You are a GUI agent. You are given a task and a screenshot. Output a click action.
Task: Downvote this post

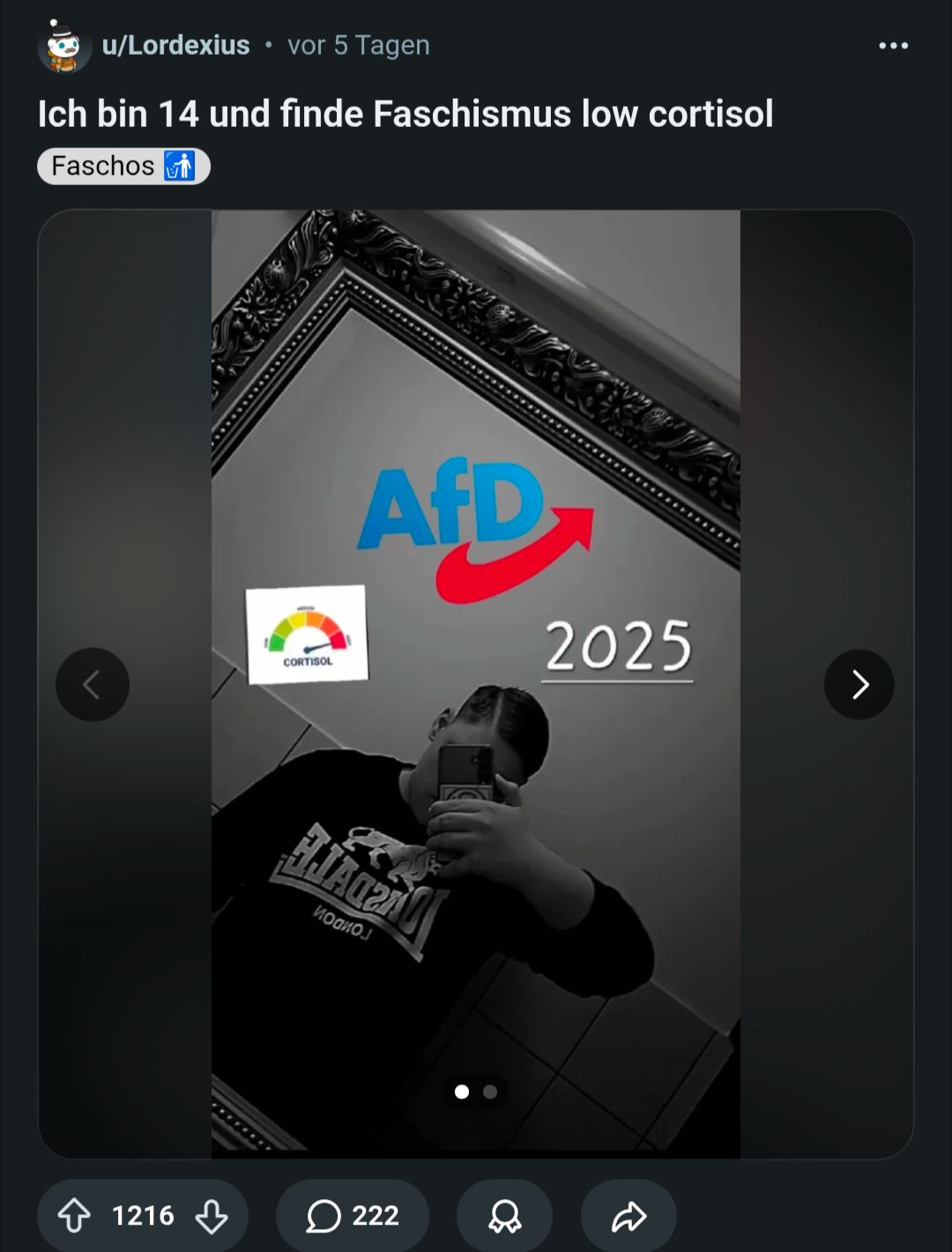pyautogui.click(x=212, y=1216)
